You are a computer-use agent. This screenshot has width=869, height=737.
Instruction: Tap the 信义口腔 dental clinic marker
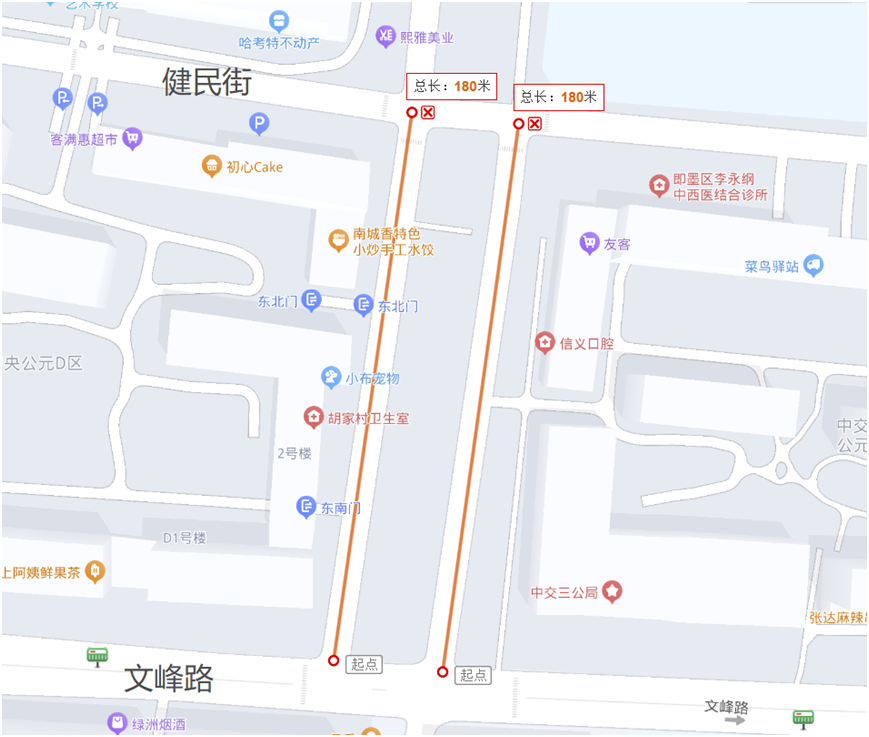(x=545, y=343)
